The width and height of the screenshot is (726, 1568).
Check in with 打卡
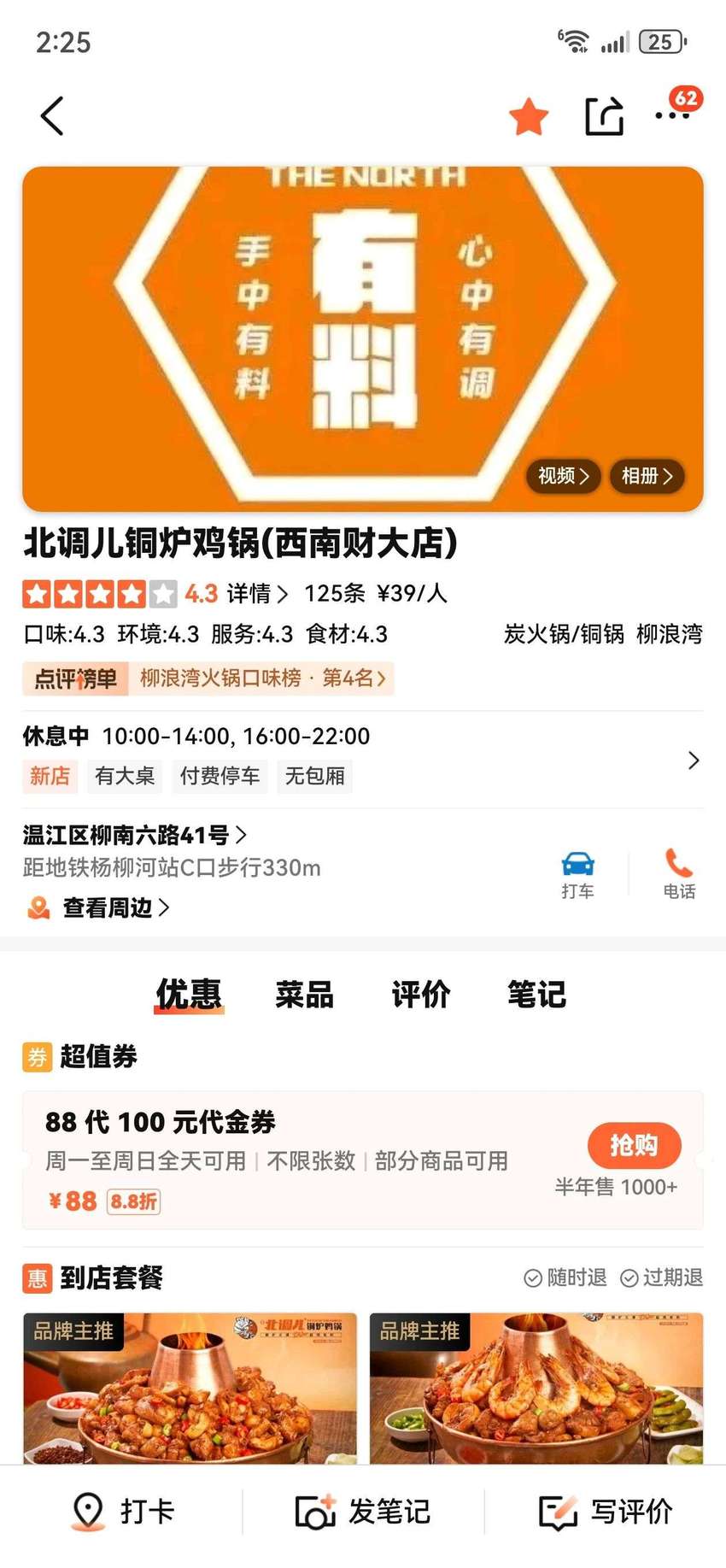click(x=121, y=1512)
